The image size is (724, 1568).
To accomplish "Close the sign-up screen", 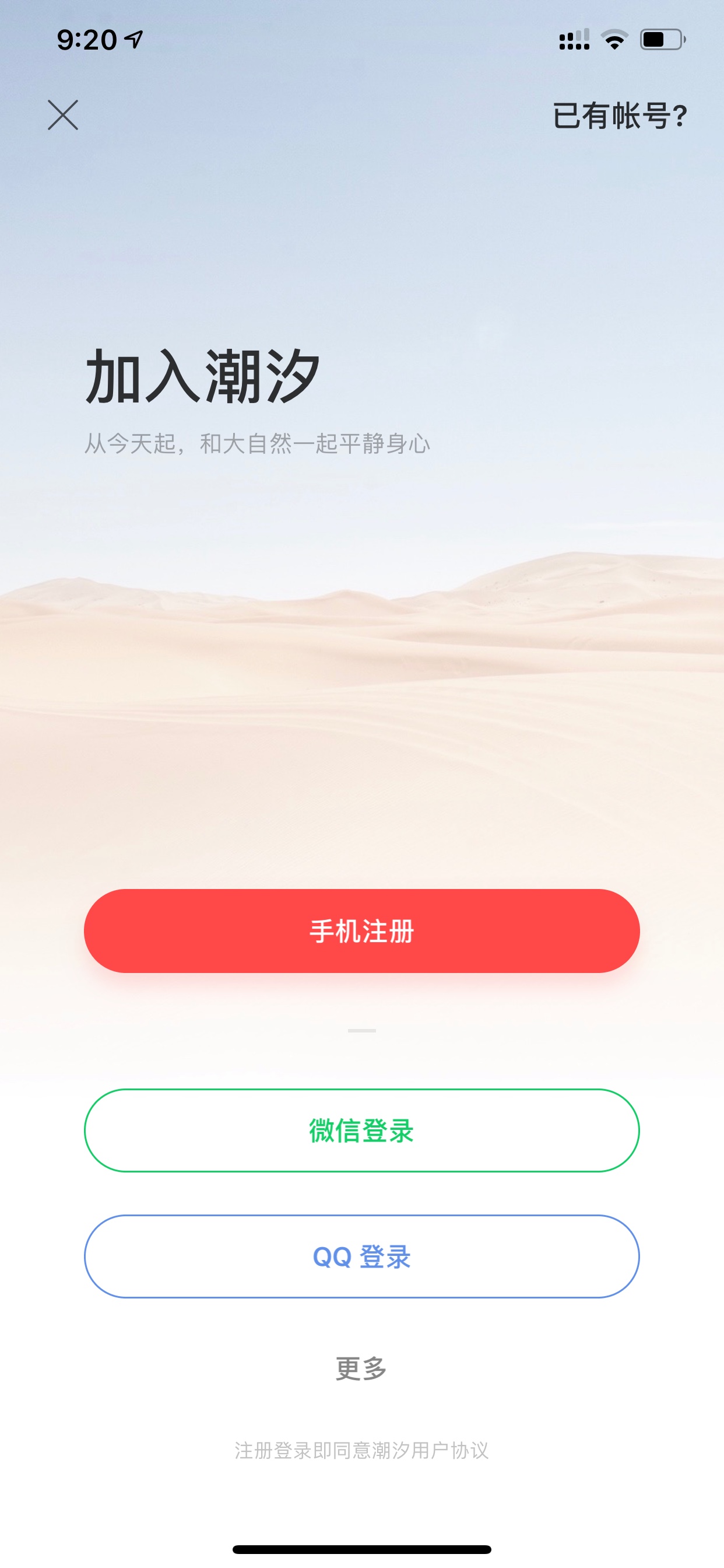I will 64,115.
